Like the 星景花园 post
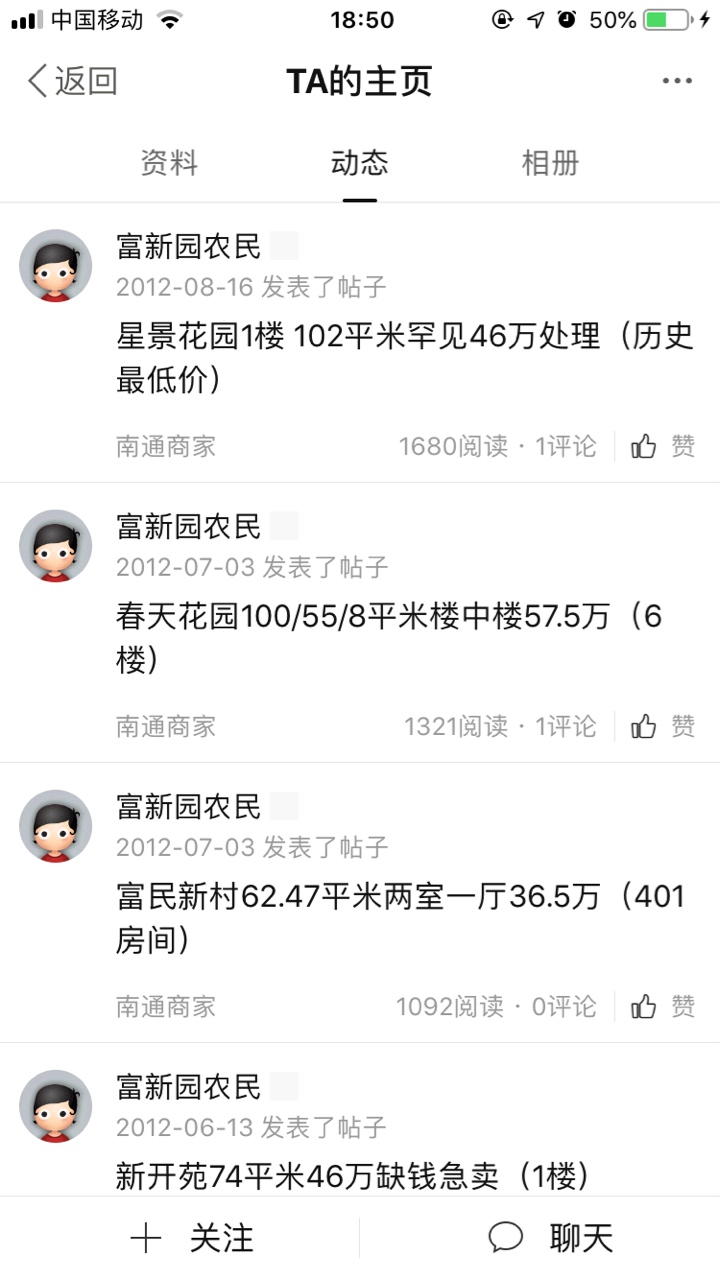 [663, 446]
